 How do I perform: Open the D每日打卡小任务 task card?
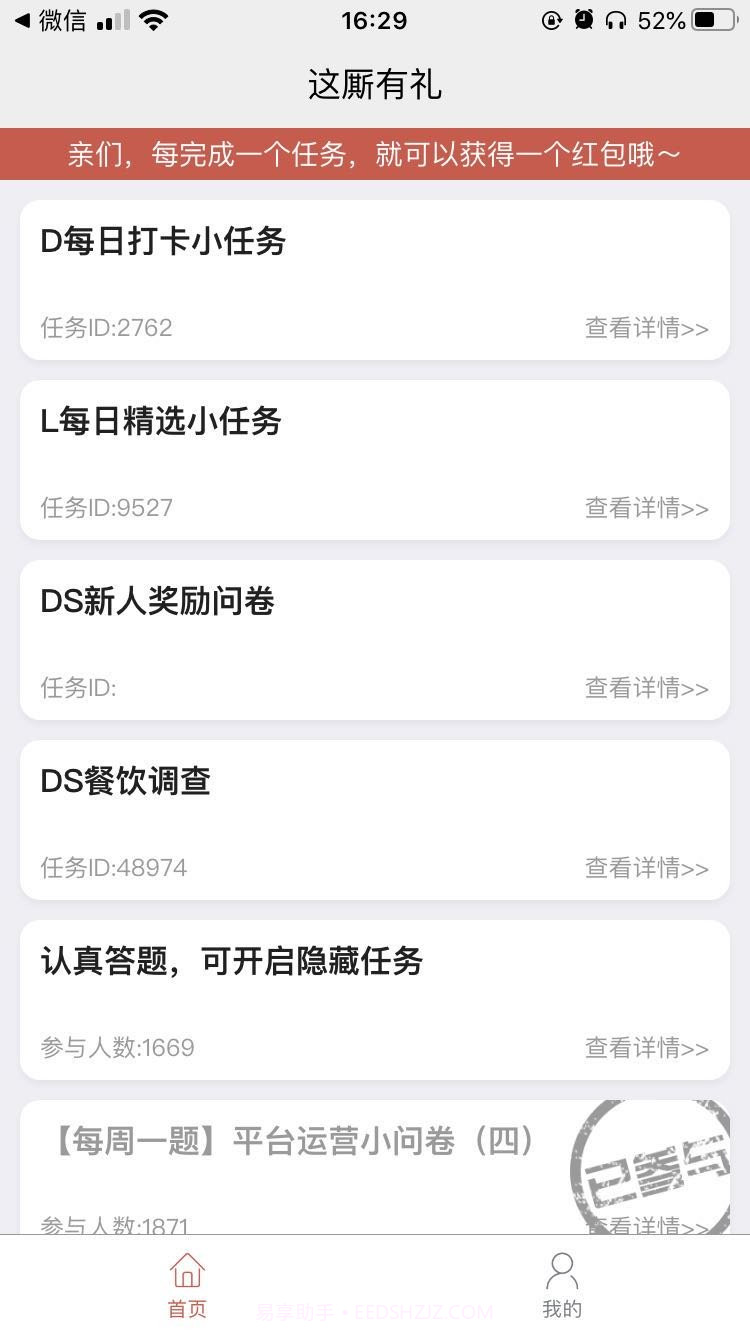pyautogui.click(x=375, y=278)
